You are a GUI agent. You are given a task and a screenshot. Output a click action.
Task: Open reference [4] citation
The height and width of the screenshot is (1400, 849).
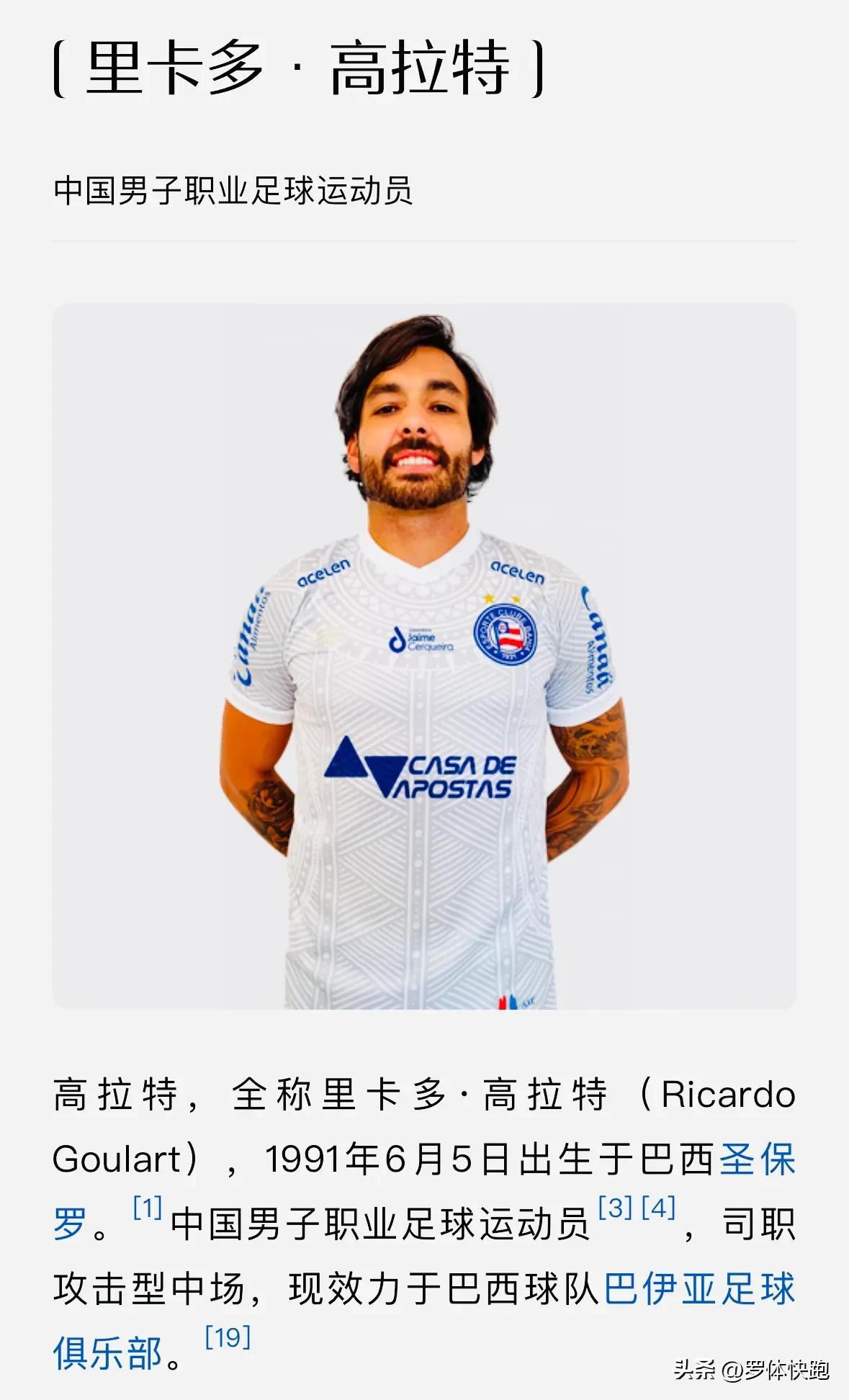[657, 1208]
